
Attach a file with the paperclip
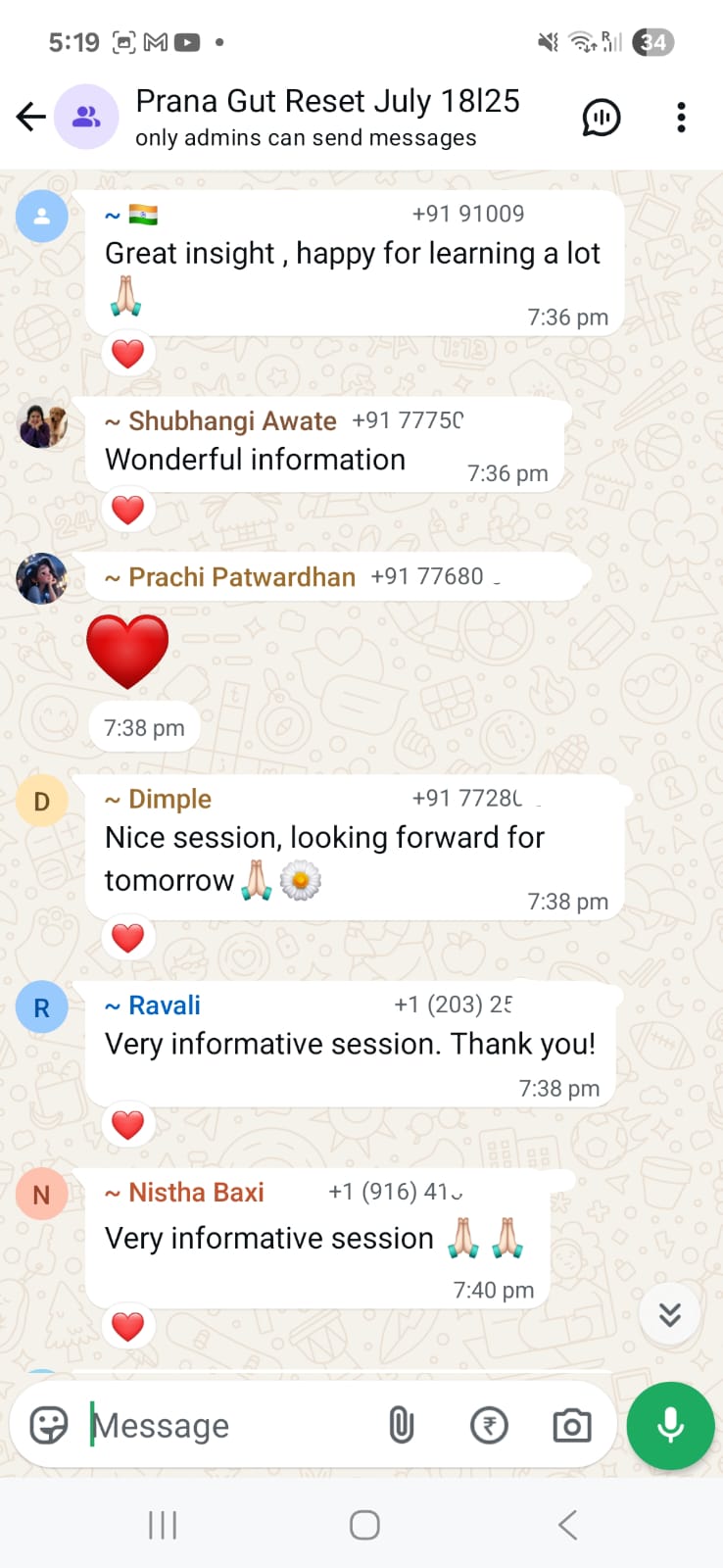tap(402, 1425)
